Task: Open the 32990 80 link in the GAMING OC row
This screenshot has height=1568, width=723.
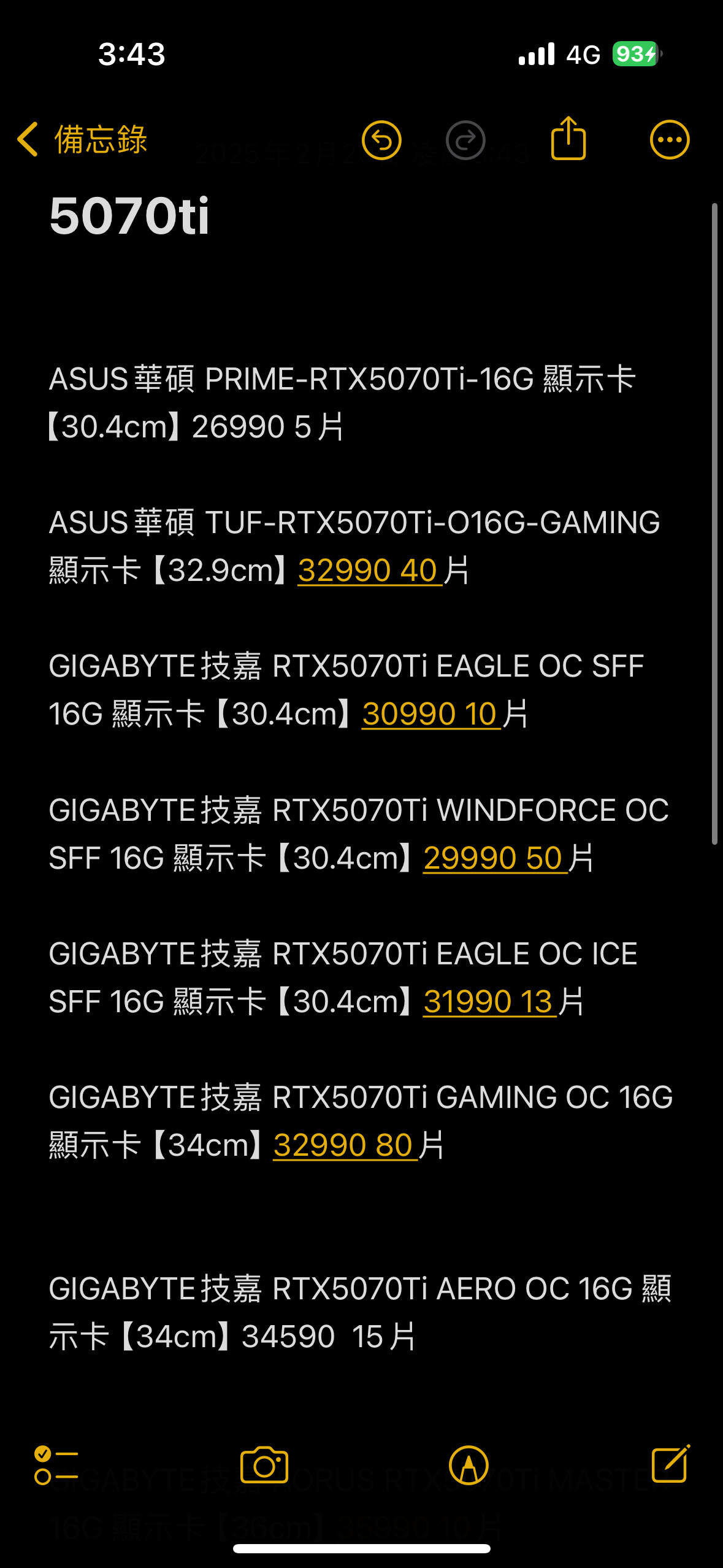Action: (x=345, y=1145)
